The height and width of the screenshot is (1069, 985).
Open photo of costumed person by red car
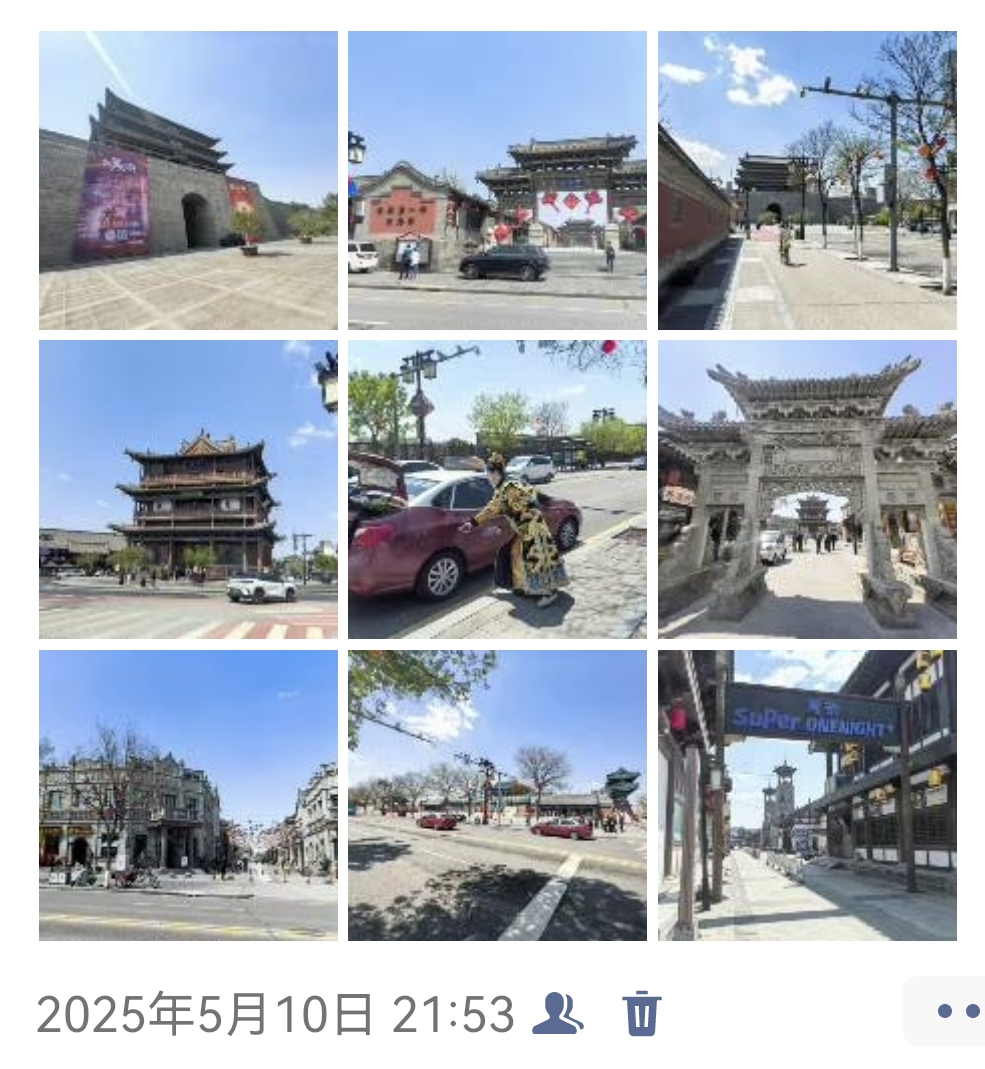click(497, 489)
